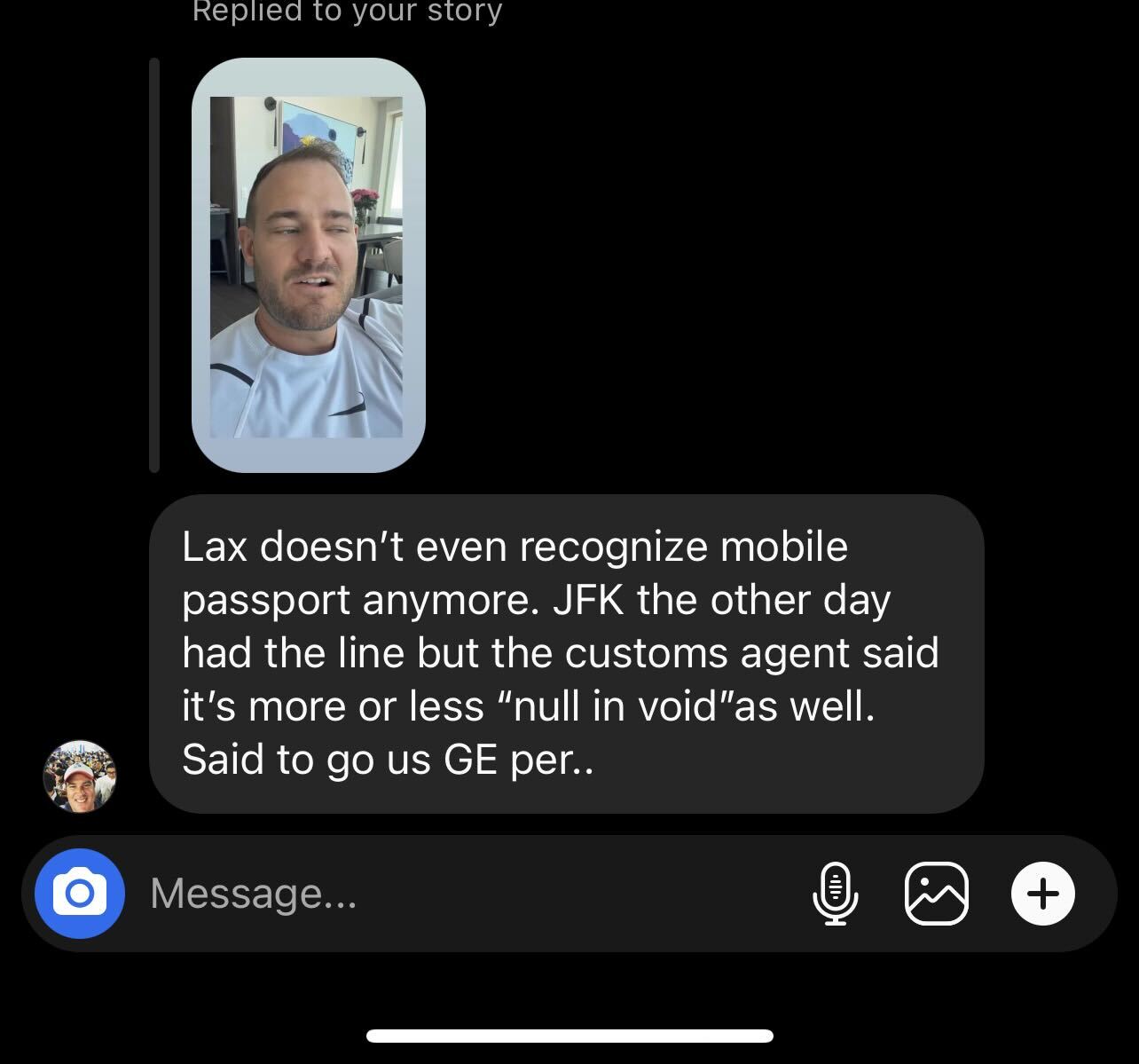The width and height of the screenshot is (1139, 1064).
Task: View the sender's profile picture
Action: pos(80,776)
